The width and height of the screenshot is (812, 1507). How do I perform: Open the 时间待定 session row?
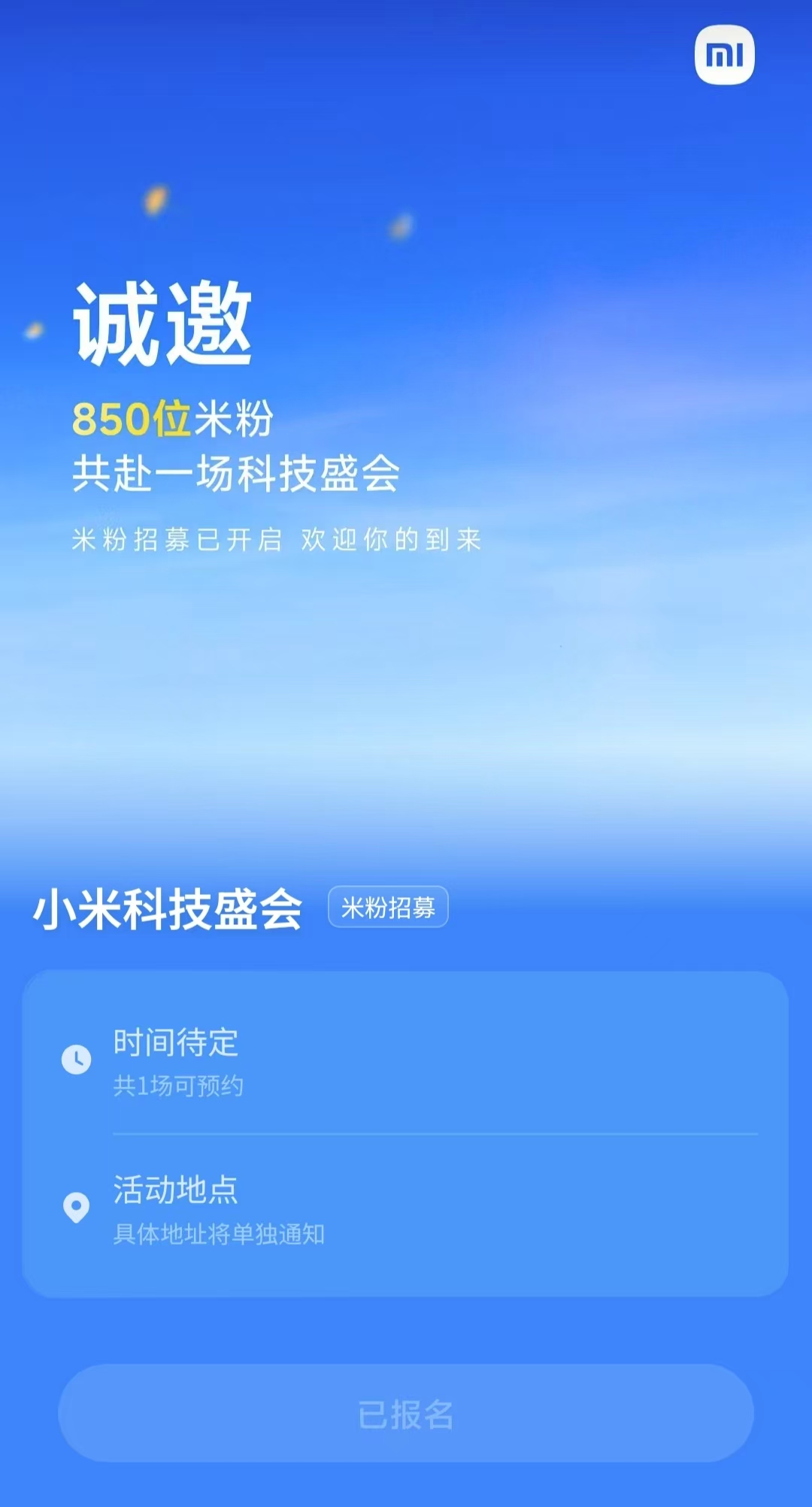406,1060
